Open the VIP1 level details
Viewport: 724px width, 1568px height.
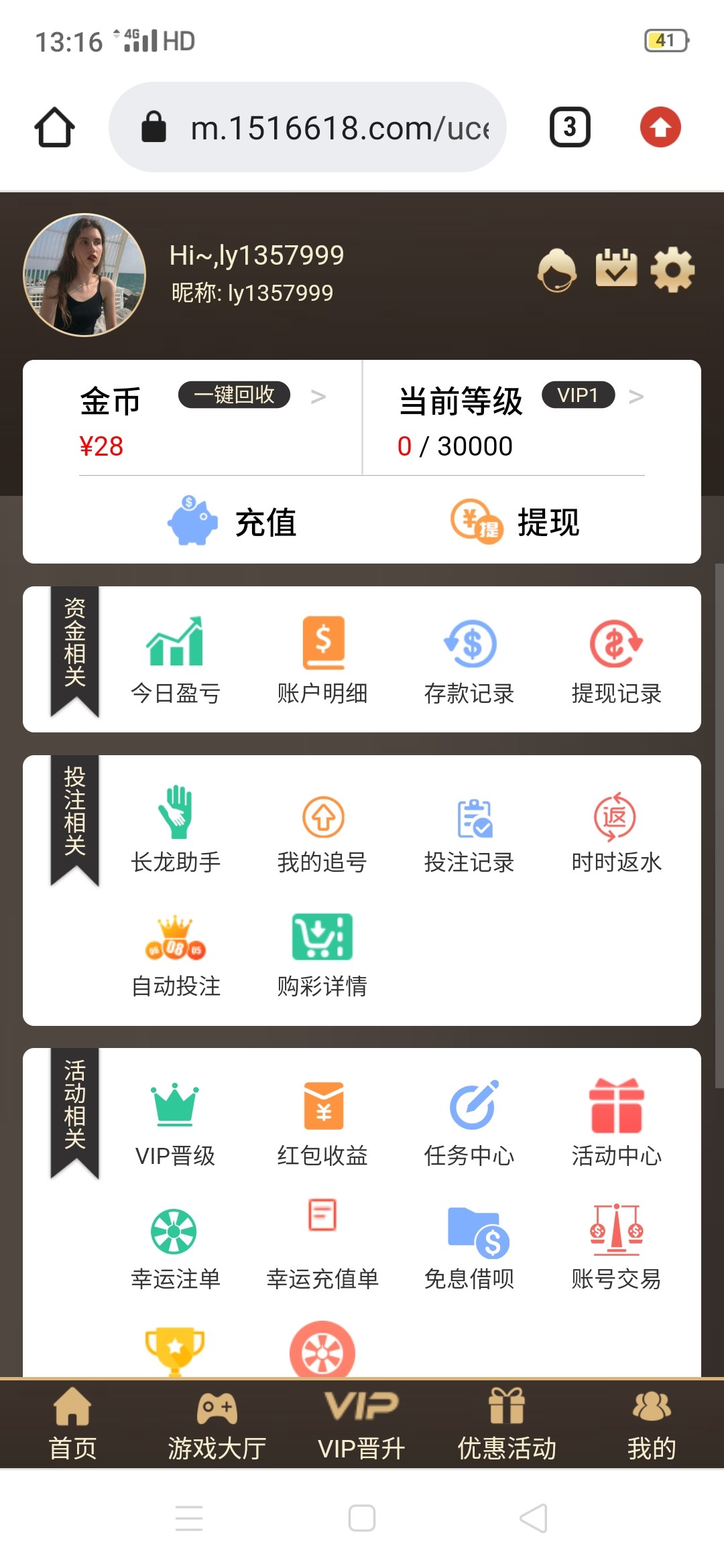578,395
